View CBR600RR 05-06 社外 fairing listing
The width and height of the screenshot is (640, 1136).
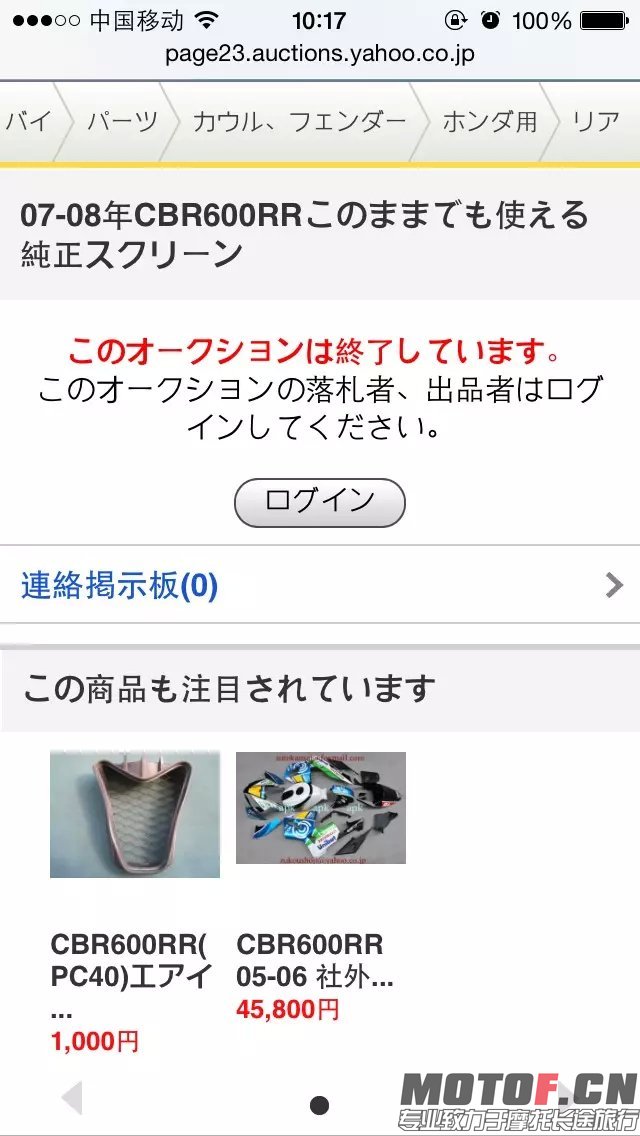[x=320, y=808]
